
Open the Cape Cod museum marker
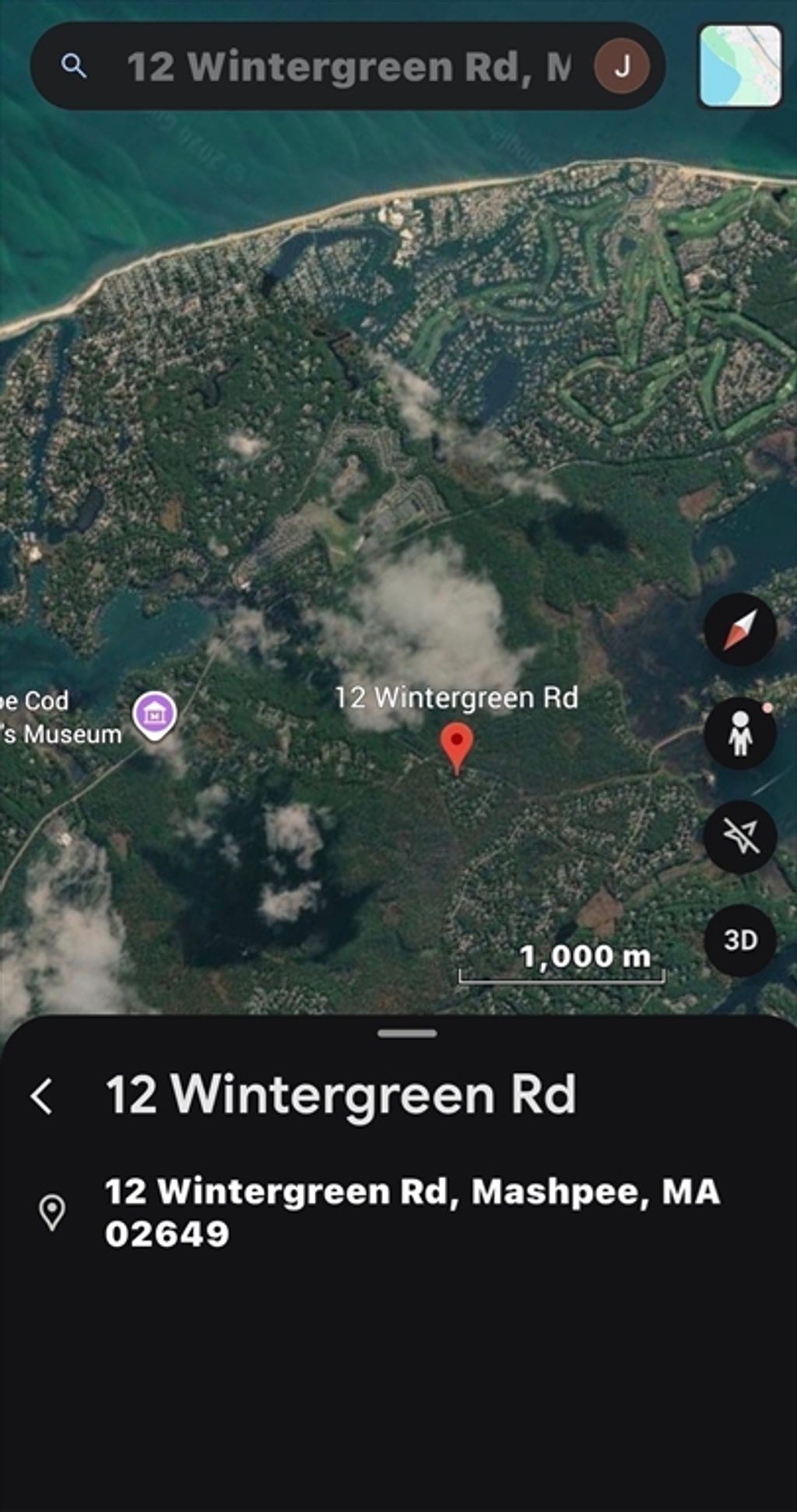pyautogui.click(x=154, y=714)
